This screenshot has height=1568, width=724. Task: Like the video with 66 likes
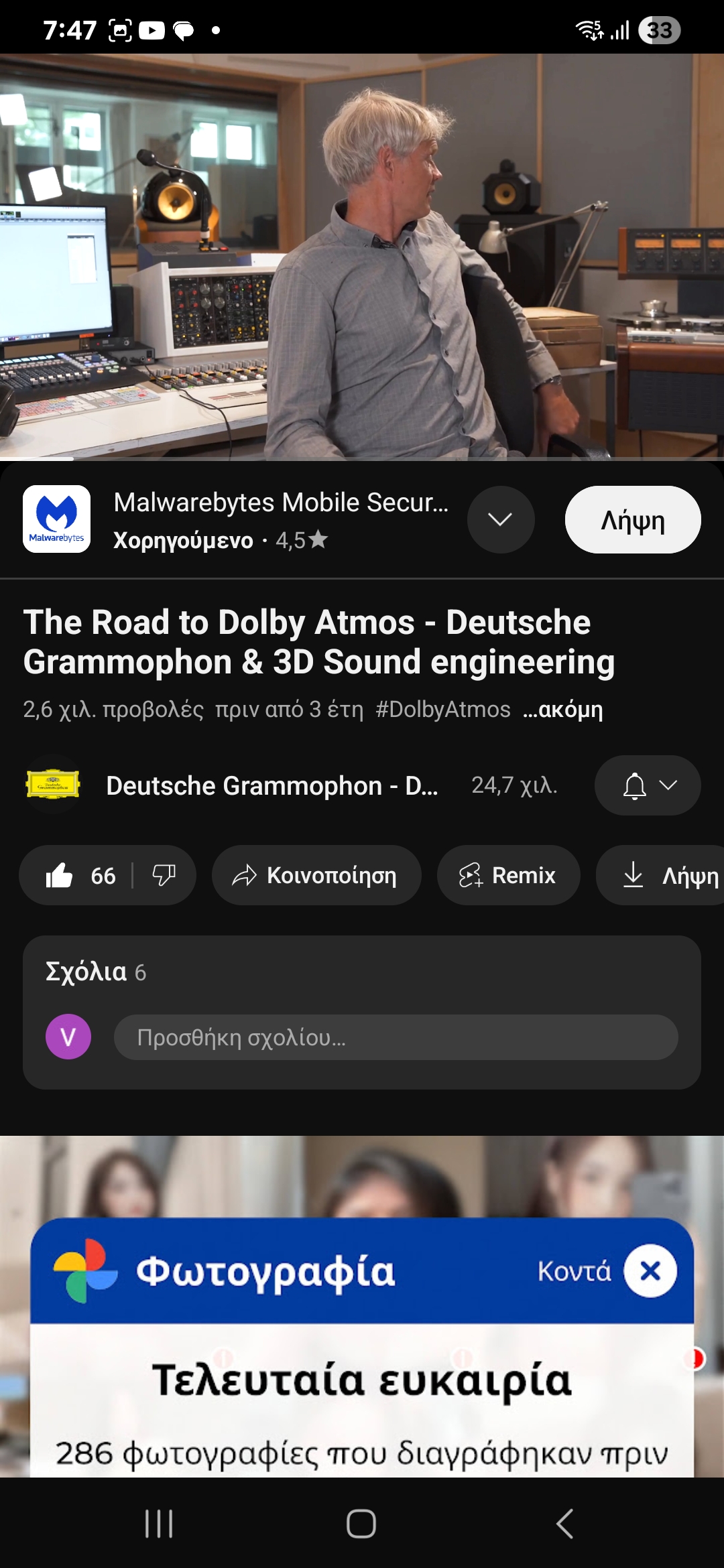(80, 875)
